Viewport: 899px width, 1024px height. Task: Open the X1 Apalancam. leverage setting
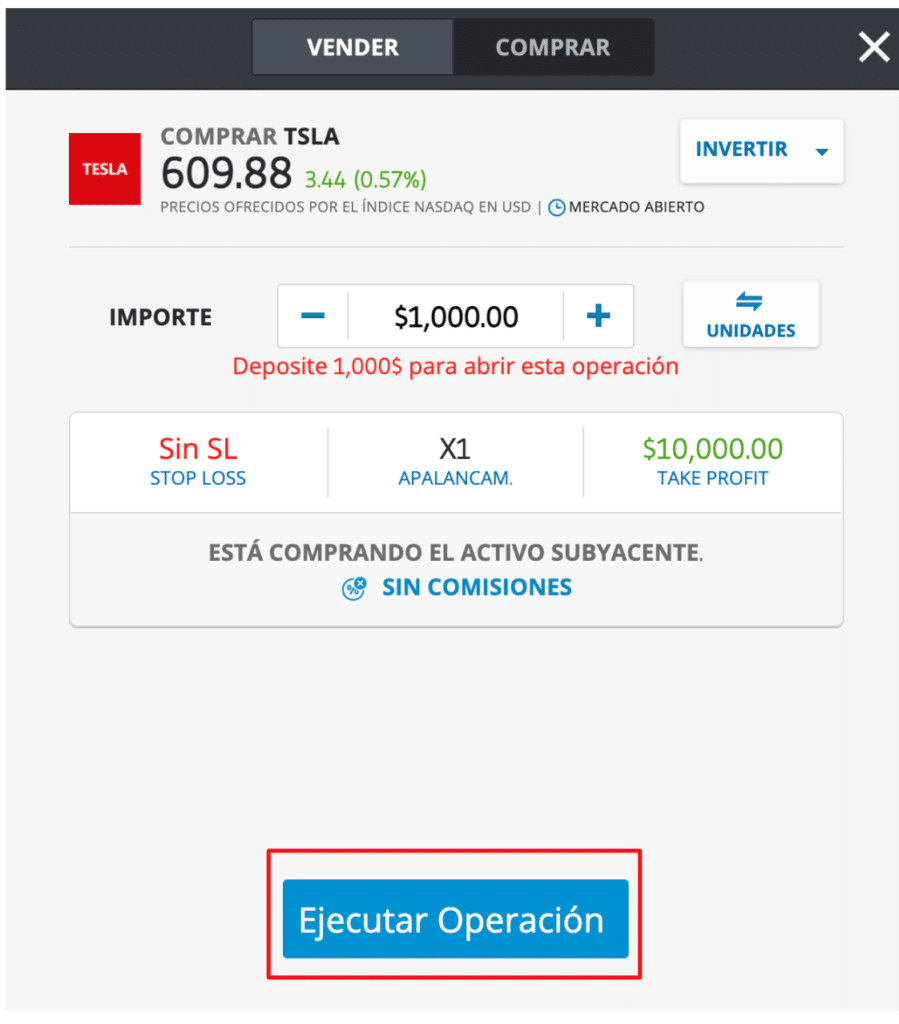click(455, 461)
